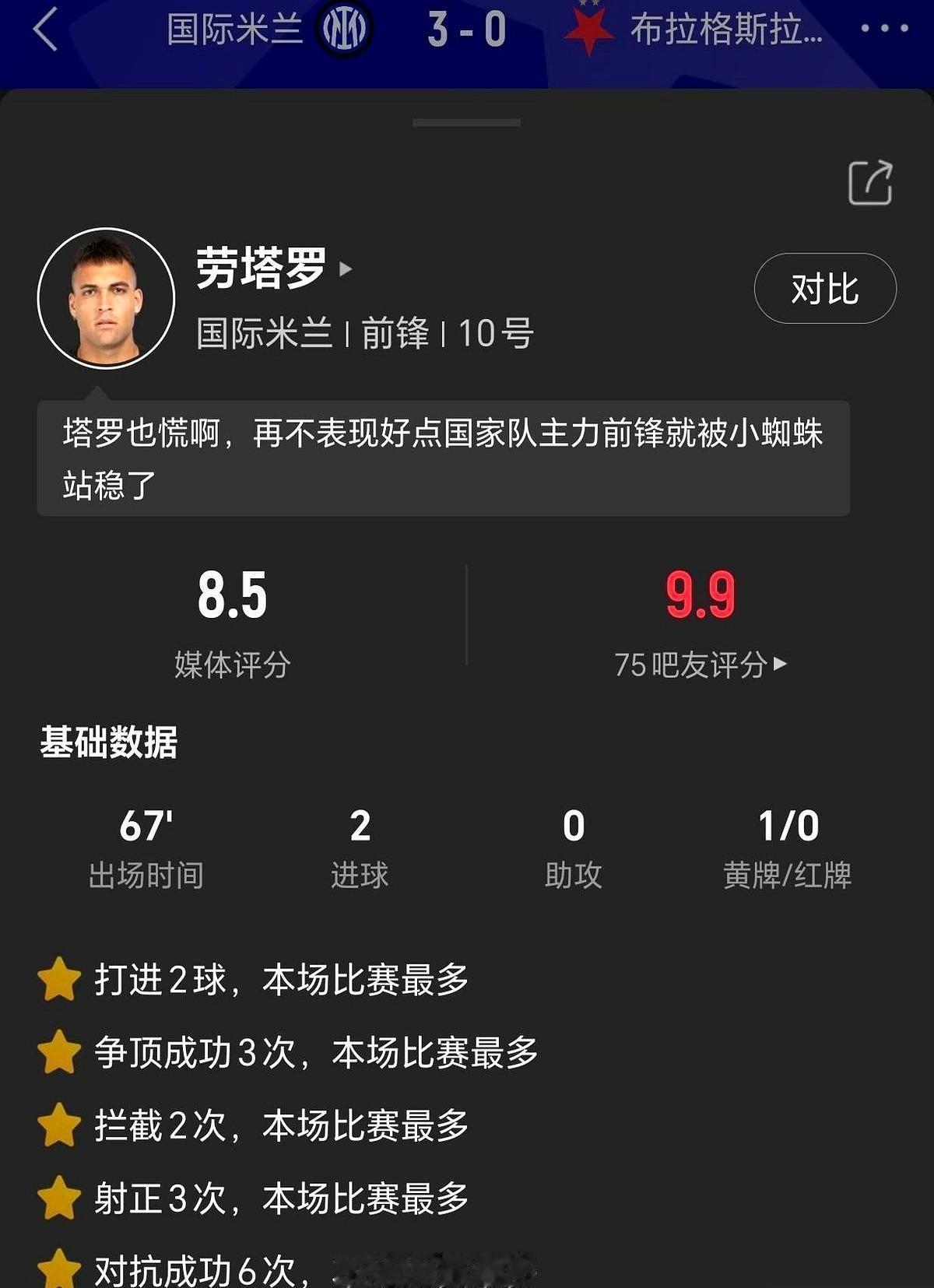Tap 劳塔罗's avatar photo
Image resolution: width=934 pixels, height=1288 pixels.
click(106, 298)
